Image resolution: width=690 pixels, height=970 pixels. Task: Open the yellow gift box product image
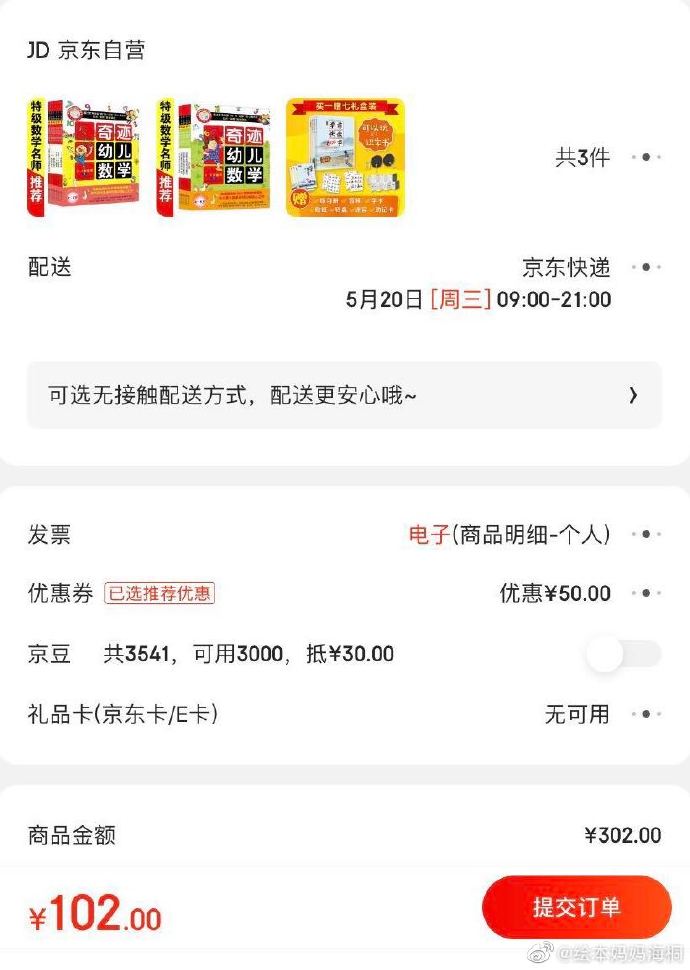point(345,157)
